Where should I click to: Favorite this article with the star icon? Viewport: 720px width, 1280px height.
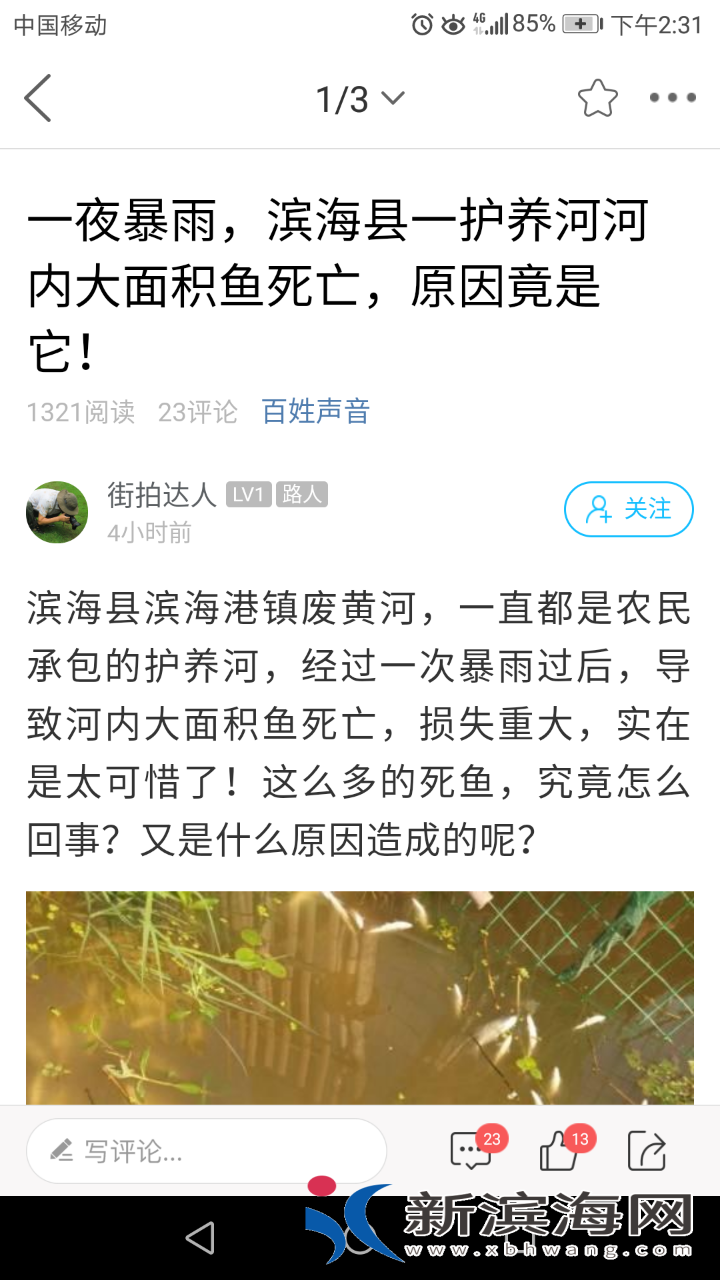click(597, 98)
